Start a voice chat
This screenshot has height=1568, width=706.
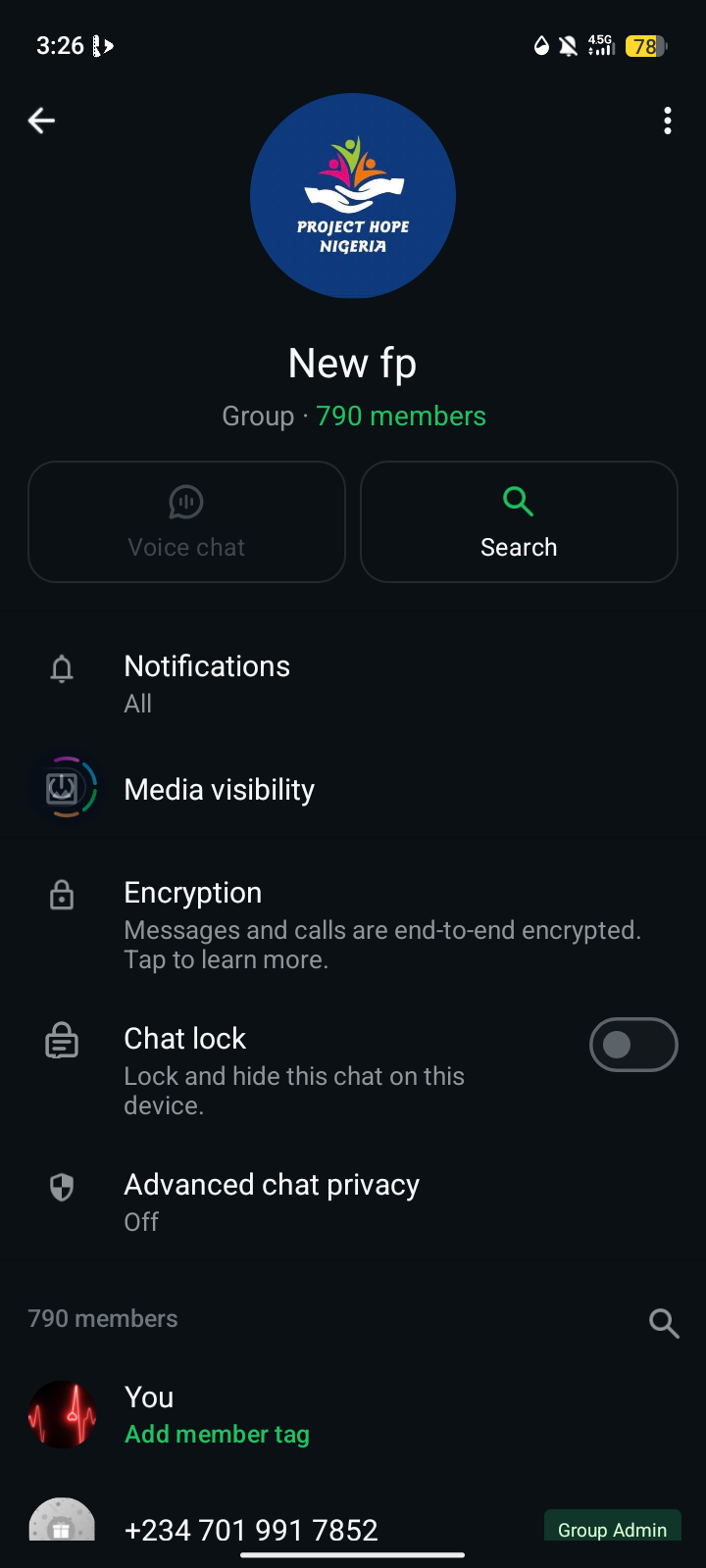(x=186, y=521)
